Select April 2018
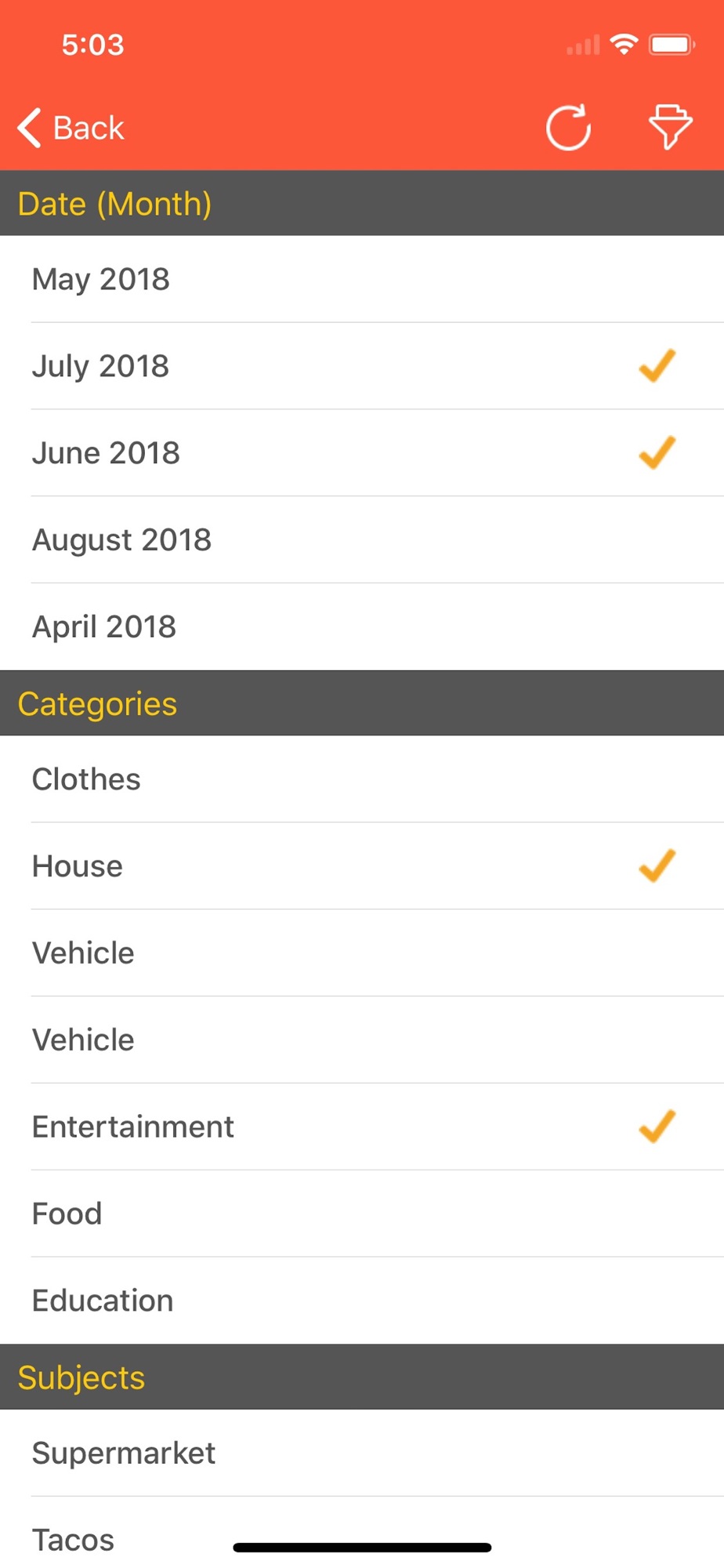Viewport: 724px width, 1568px height. [x=362, y=627]
